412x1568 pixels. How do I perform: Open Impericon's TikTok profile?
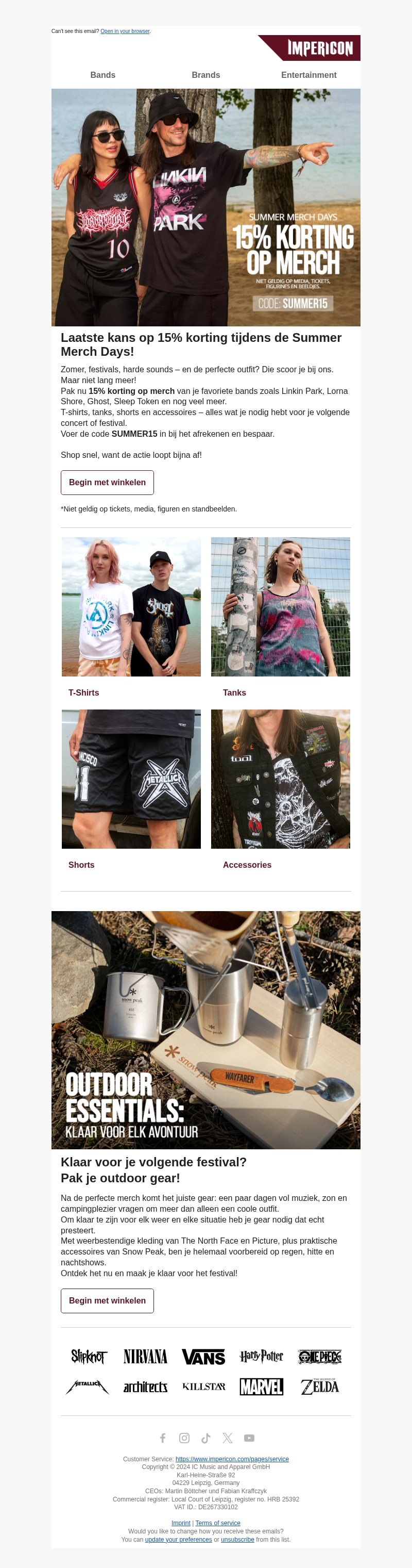coord(206,1438)
